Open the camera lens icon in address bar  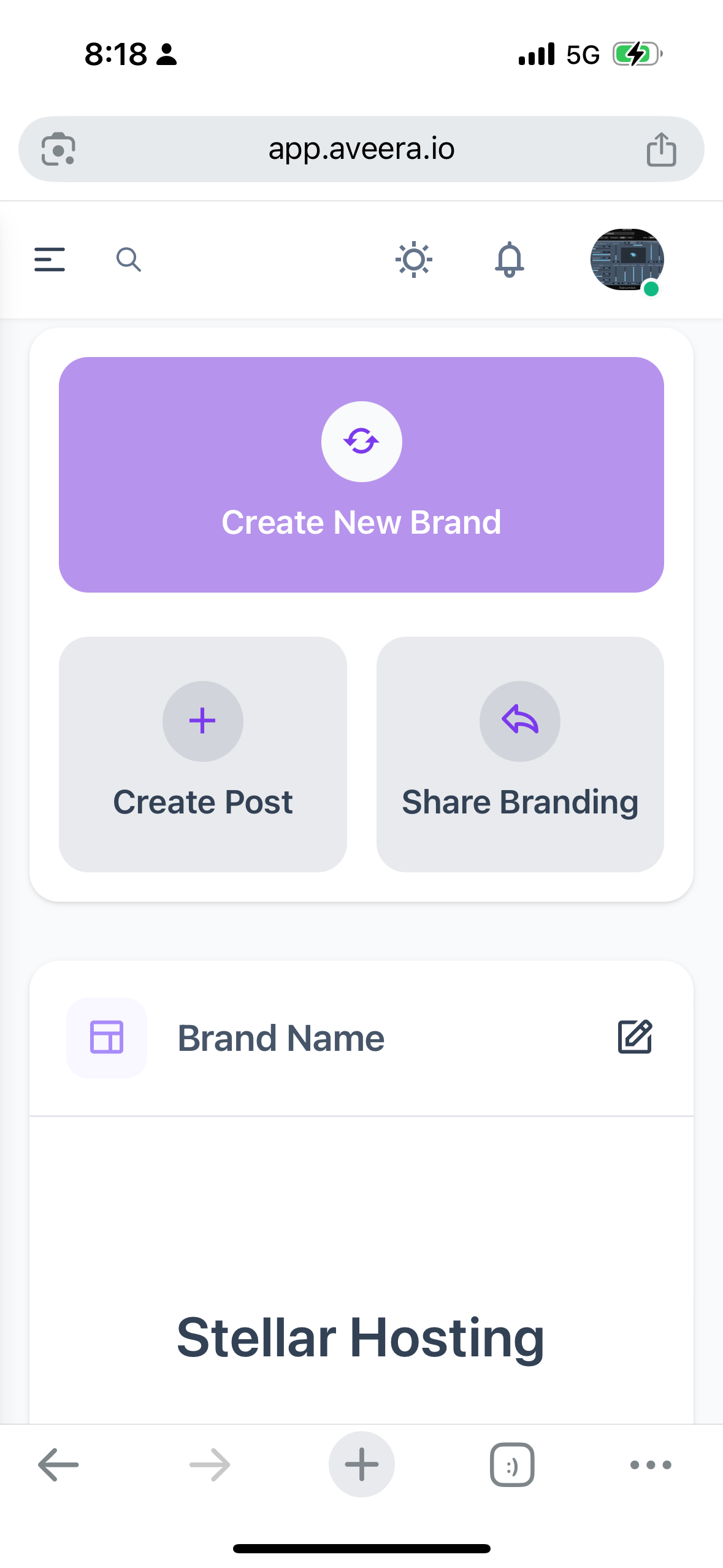click(x=58, y=149)
